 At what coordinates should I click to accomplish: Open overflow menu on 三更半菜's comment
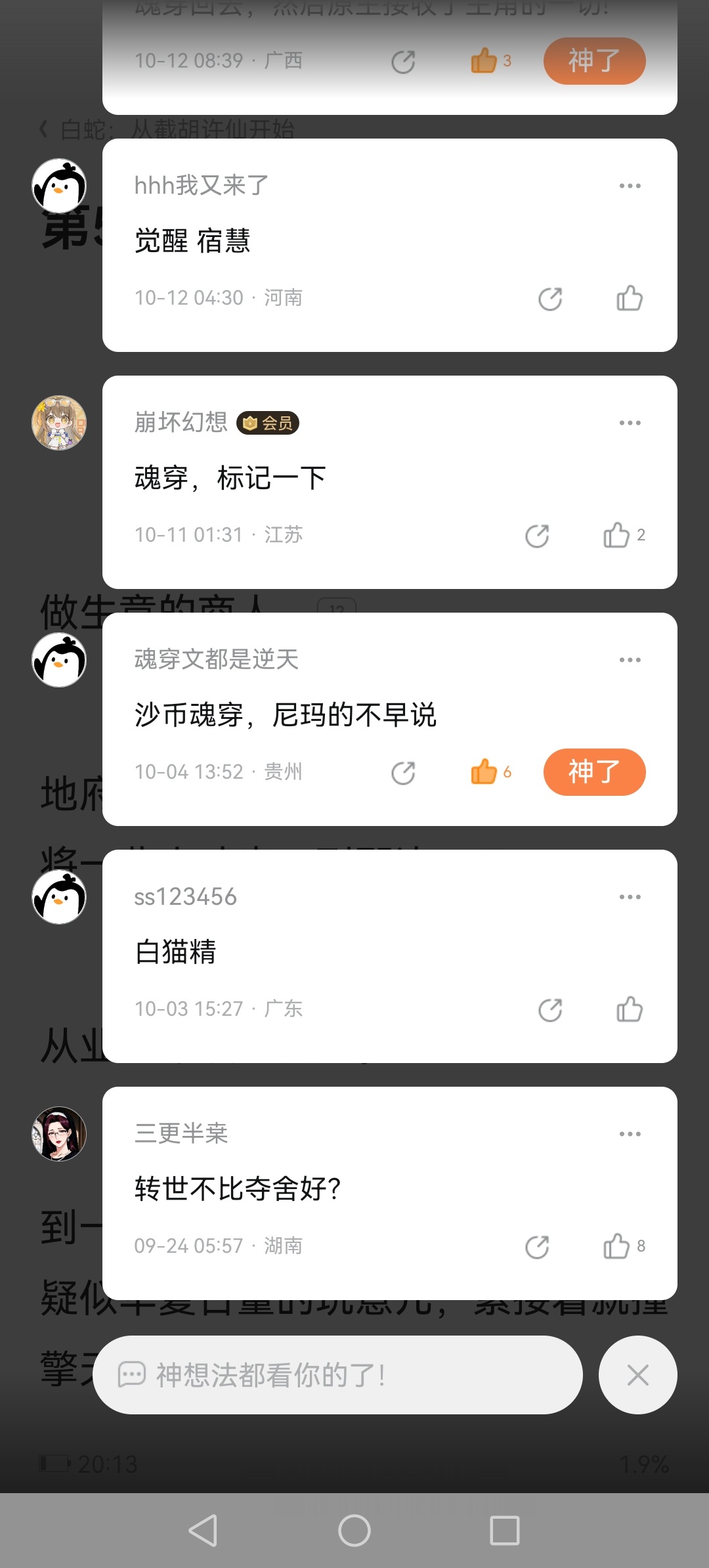click(x=630, y=1134)
